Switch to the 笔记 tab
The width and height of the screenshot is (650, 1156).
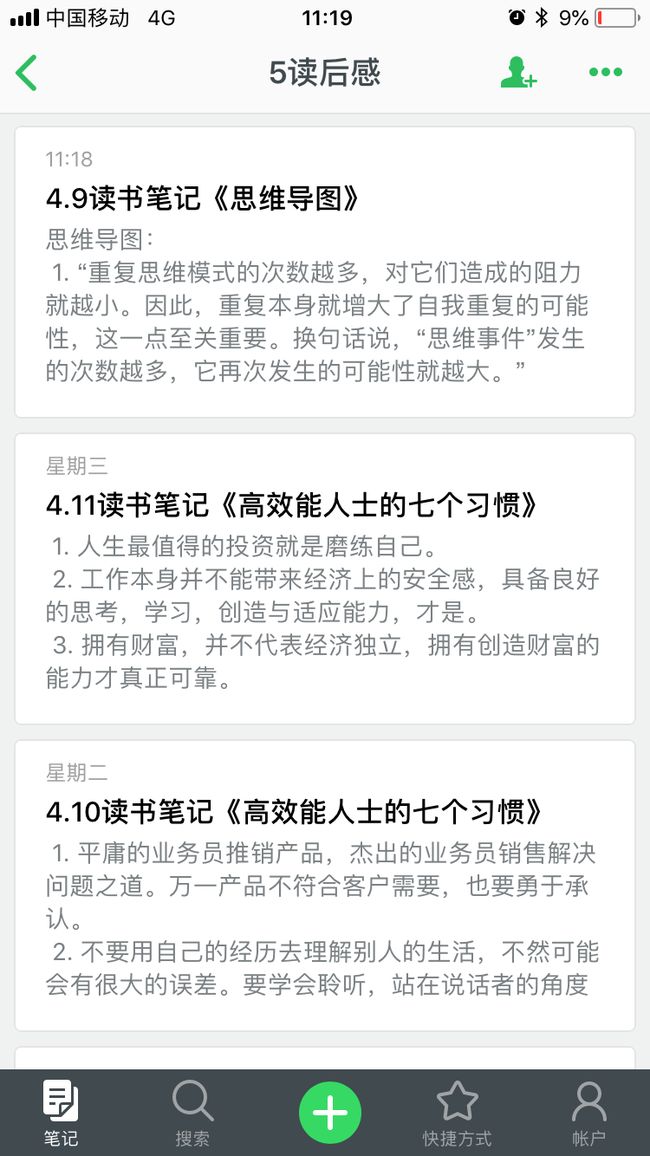(60, 1113)
